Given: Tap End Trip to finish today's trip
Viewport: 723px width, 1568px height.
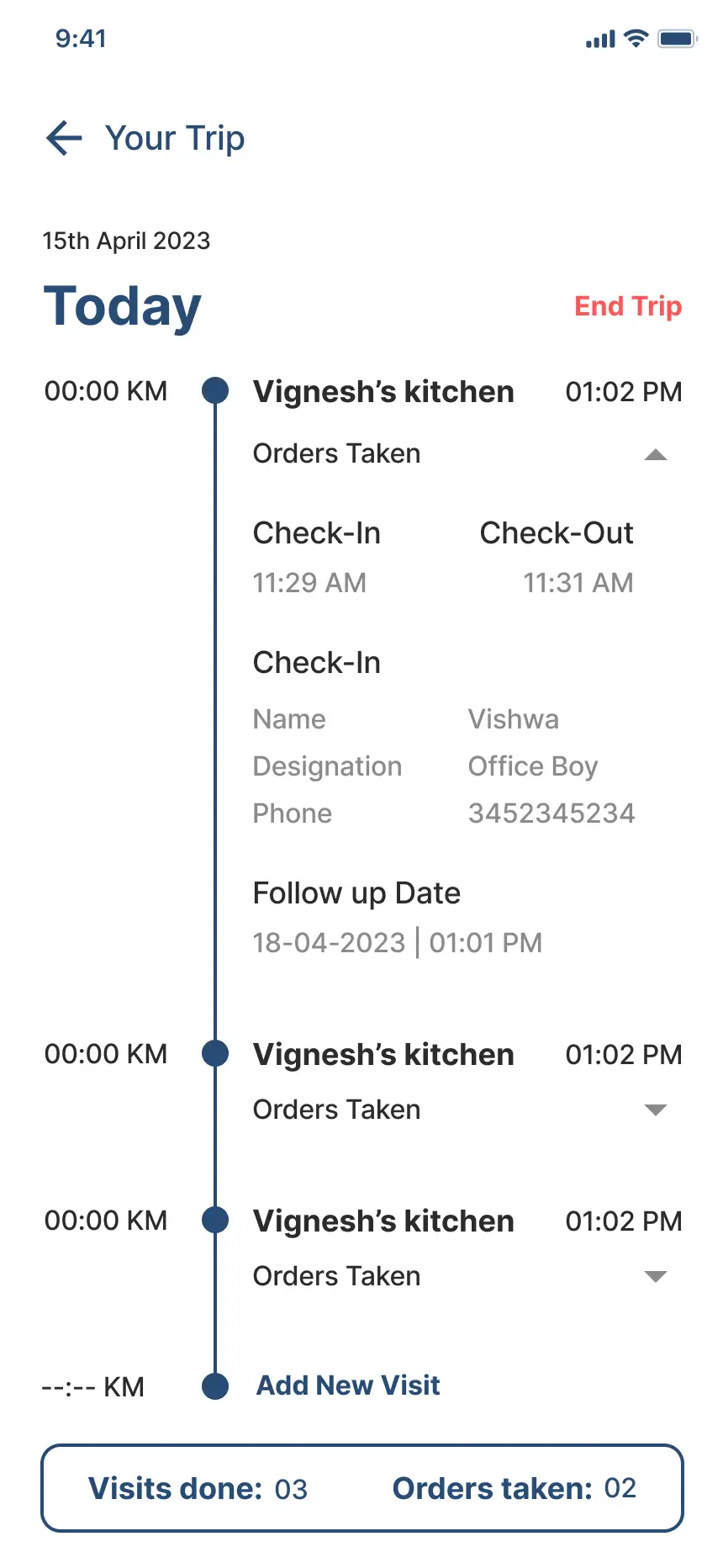Looking at the screenshot, I should 628,306.
